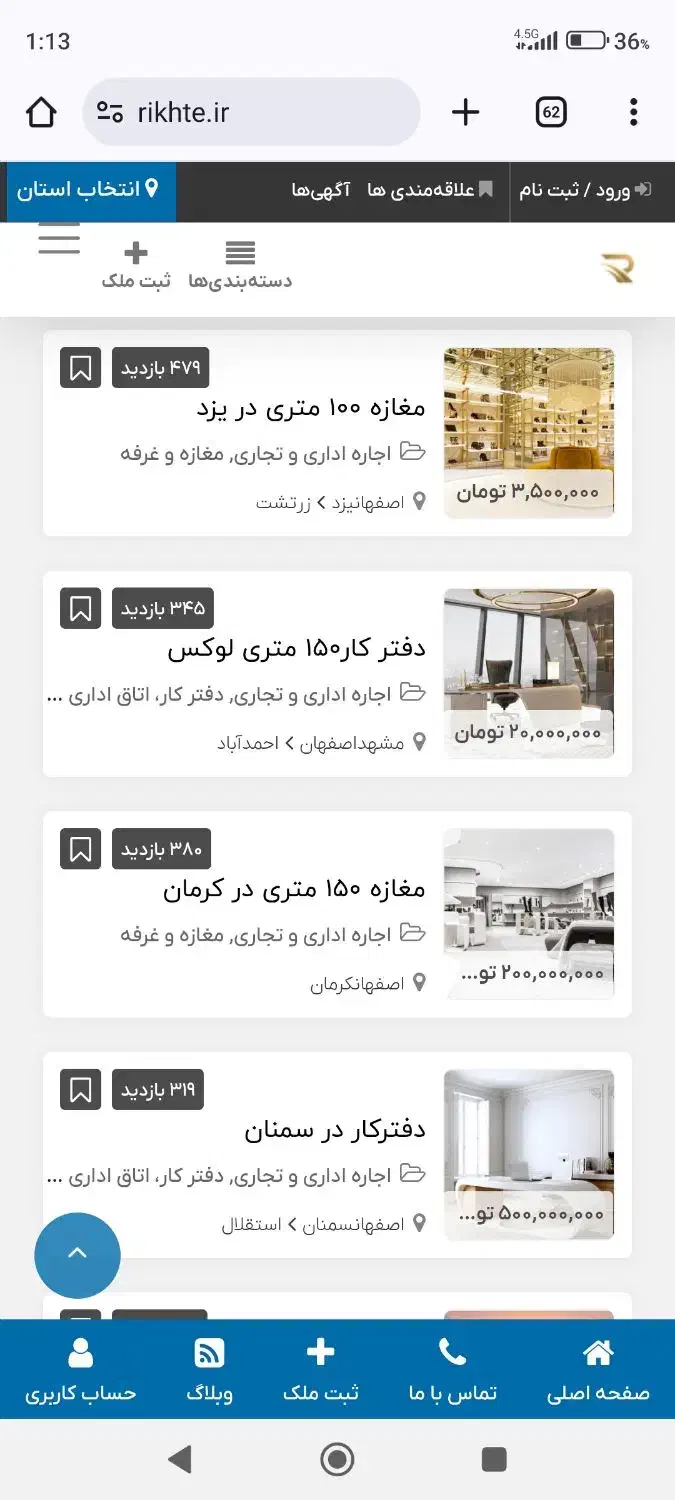Open the hamburger drawer menu
This screenshot has width=675, height=1500.
pyautogui.click(x=59, y=241)
